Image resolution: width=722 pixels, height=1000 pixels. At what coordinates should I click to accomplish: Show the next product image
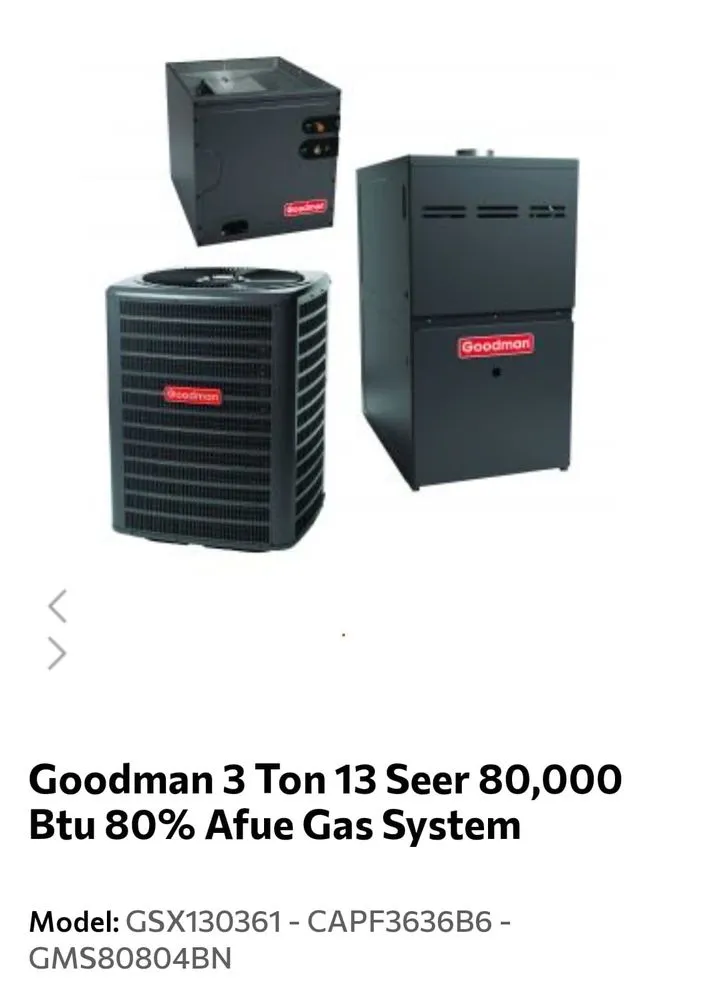point(58,653)
